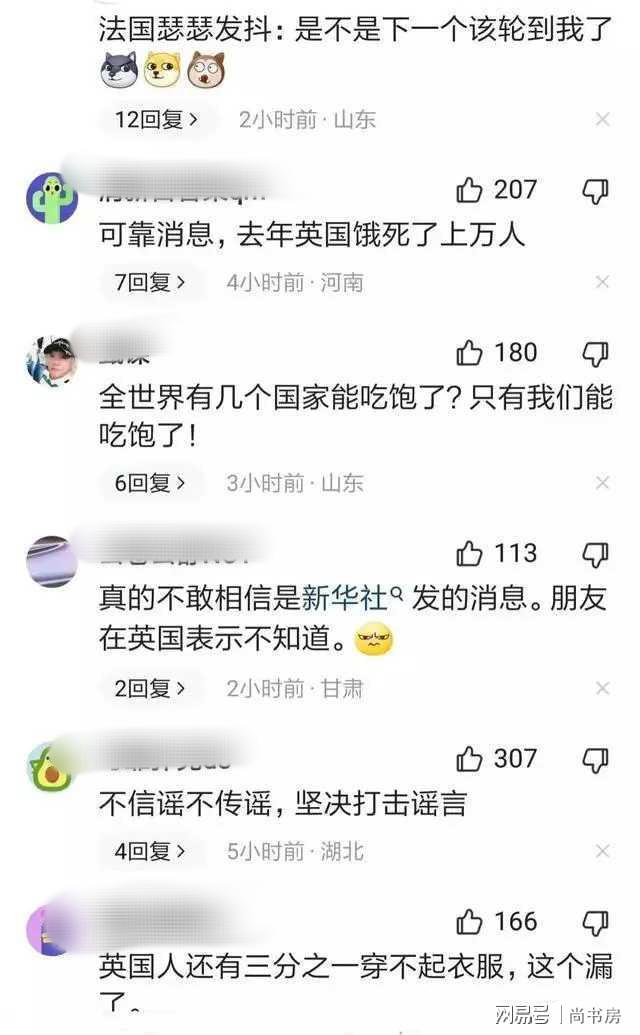Open 7回复 under the Henan comment

151,283
